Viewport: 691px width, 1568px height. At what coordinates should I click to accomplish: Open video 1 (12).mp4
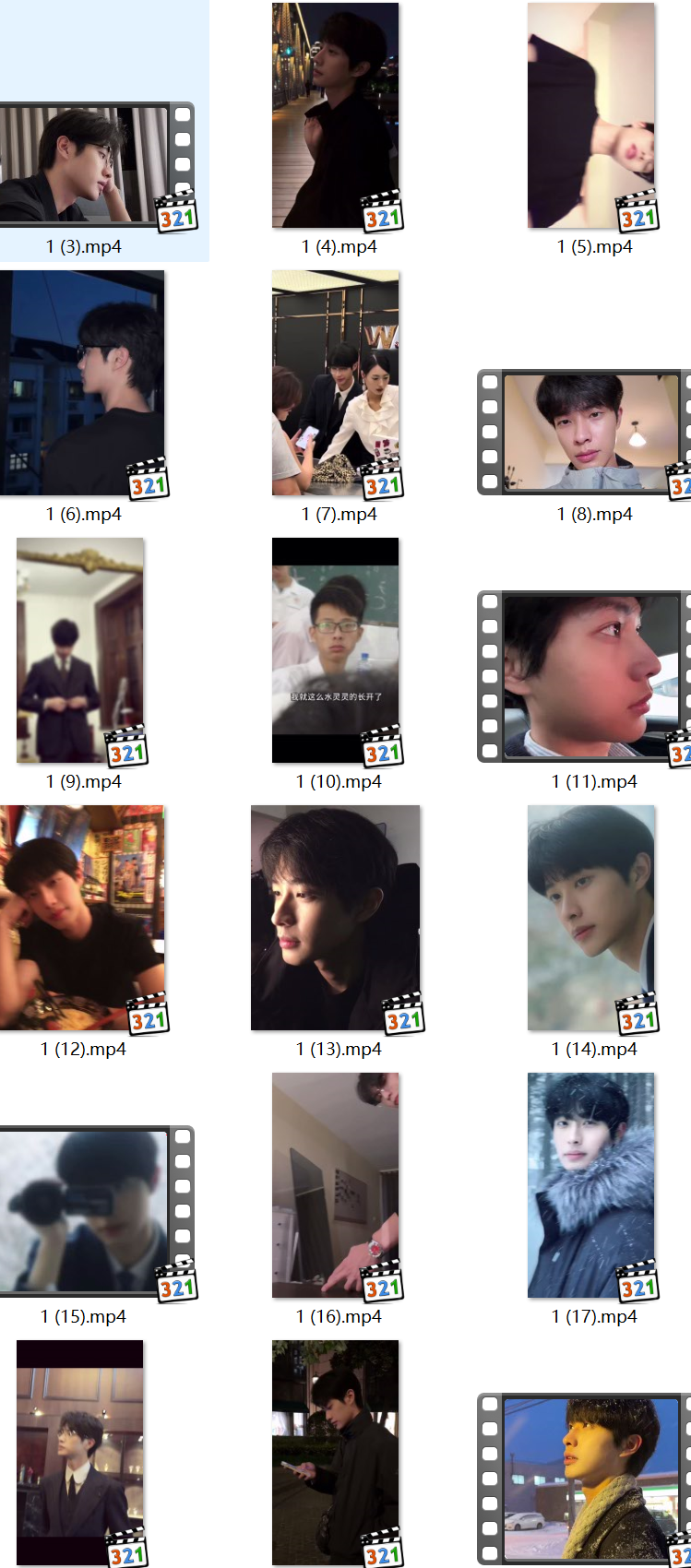(83, 918)
